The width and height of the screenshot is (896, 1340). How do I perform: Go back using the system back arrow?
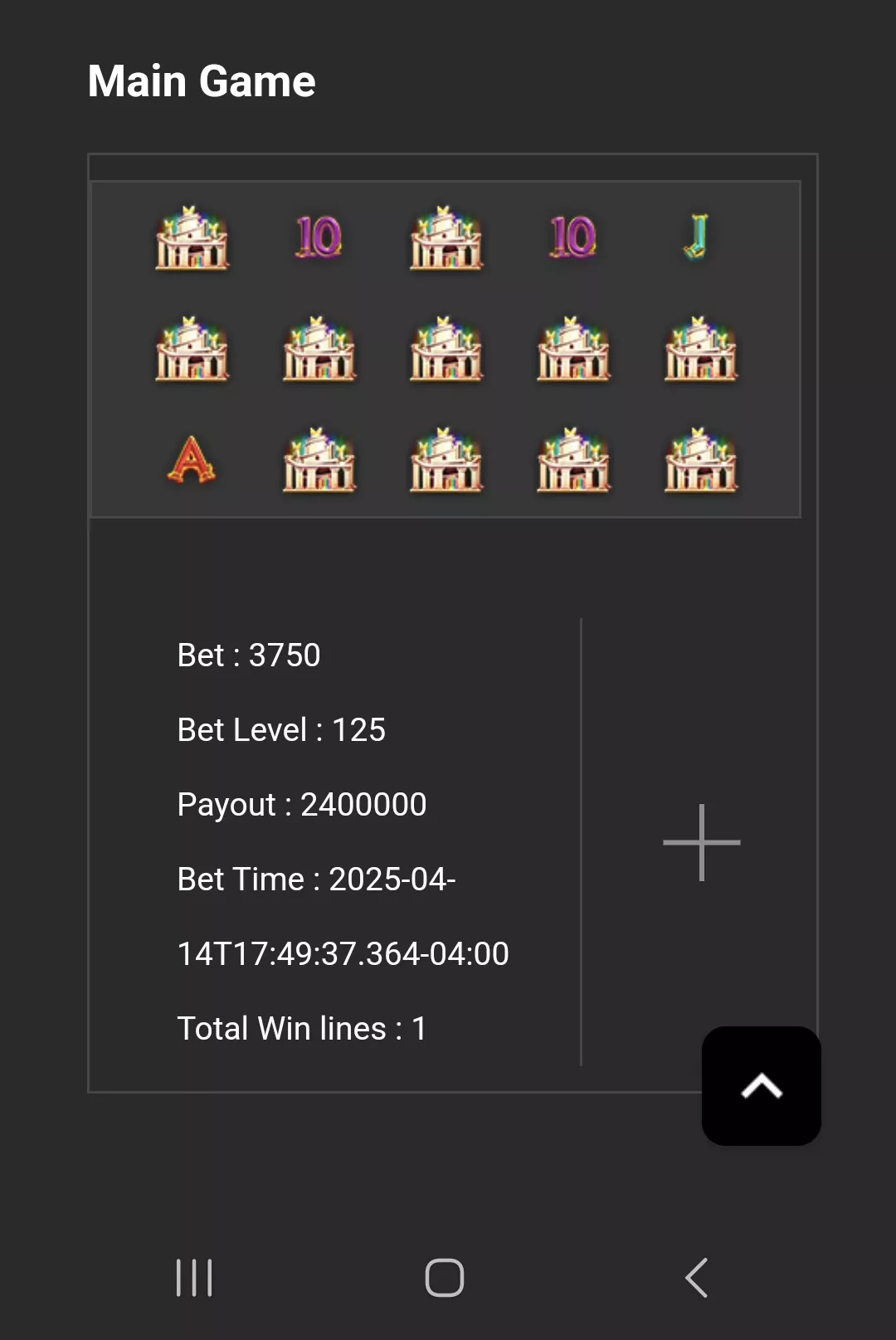pos(697,1278)
